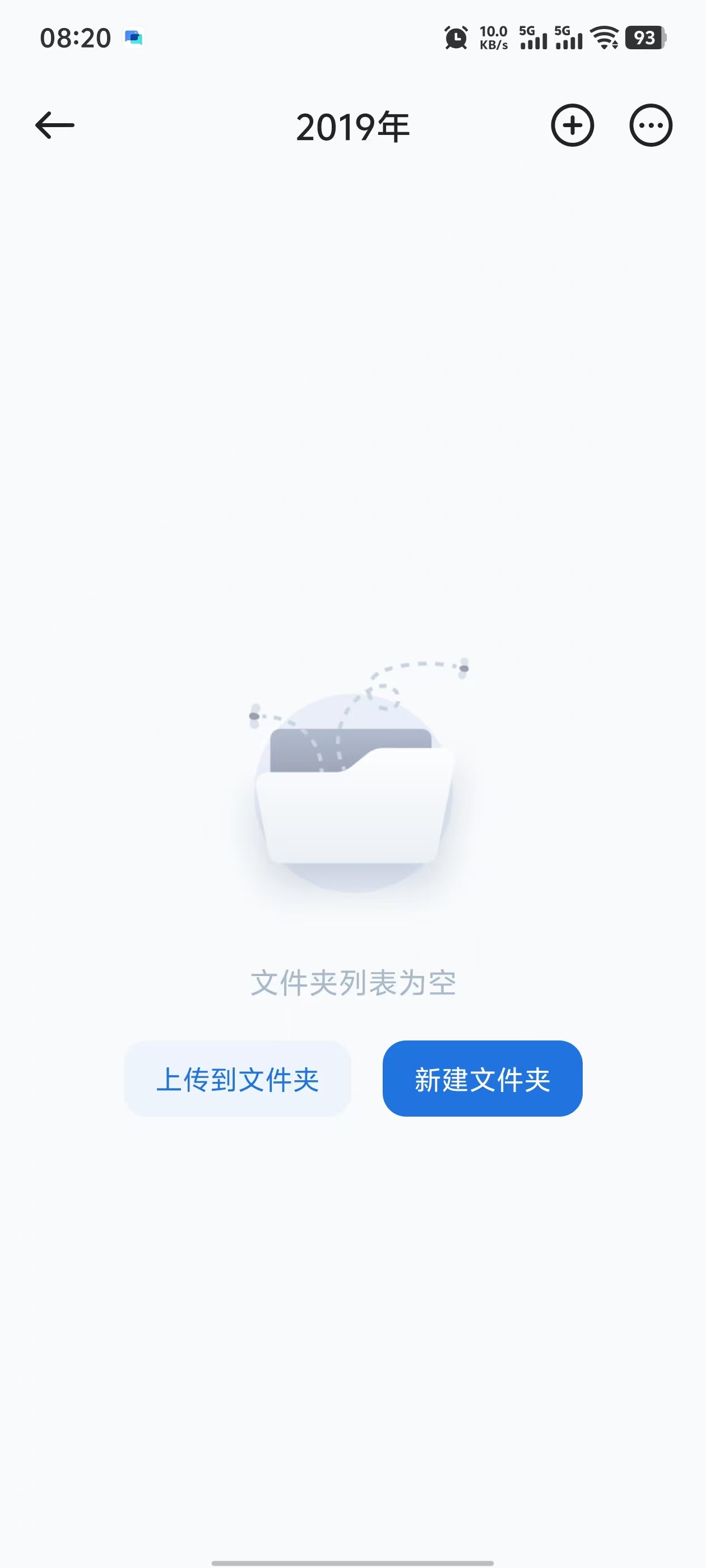Navigate back using the arrow icon
The height and width of the screenshot is (1568, 706).
click(54, 125)
